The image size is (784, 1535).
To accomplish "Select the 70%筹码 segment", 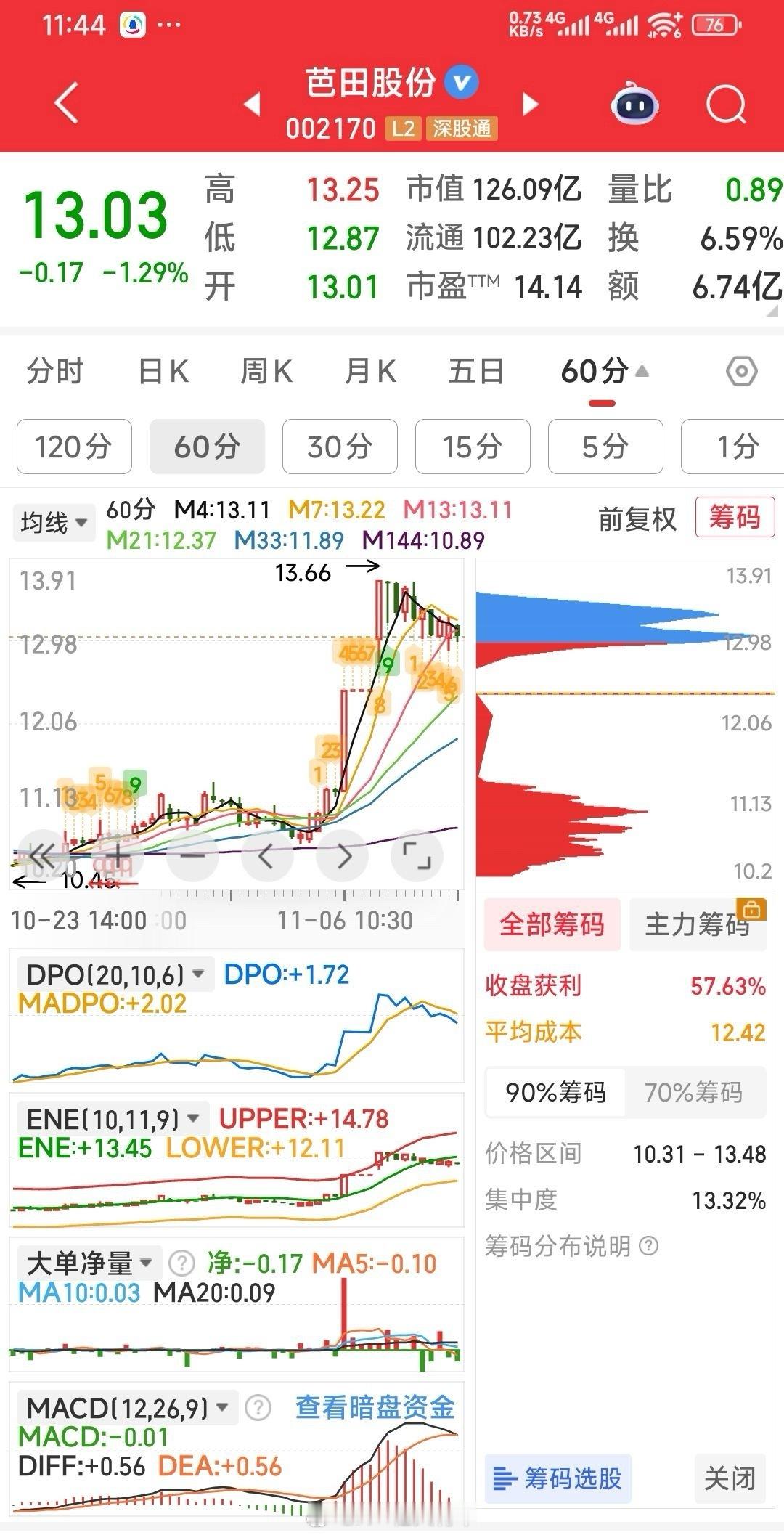I will pos(693,1092).
